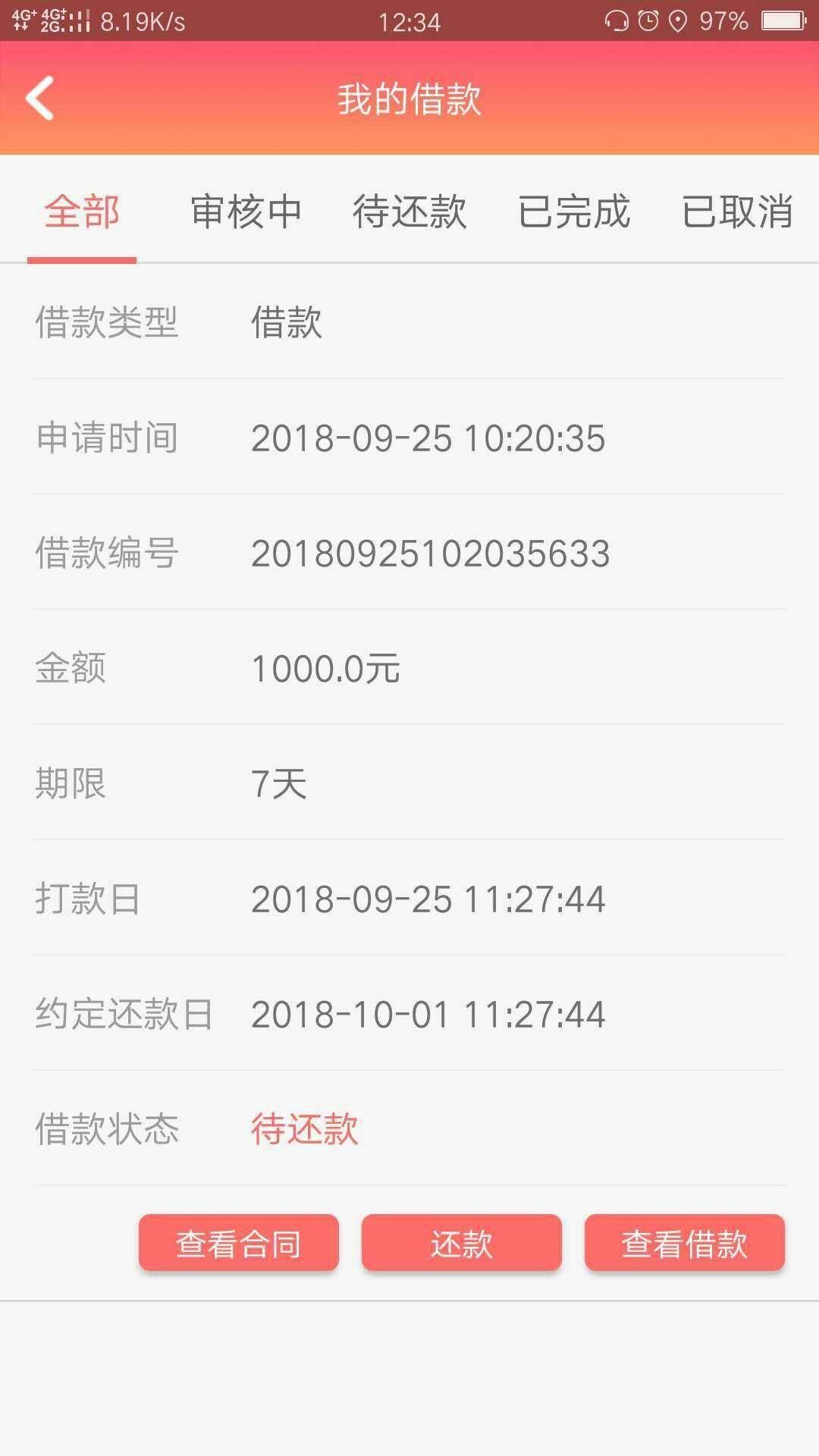
Task: Go back using the top-left arrow
Action: pyautogui.click(x=40, y=98)
